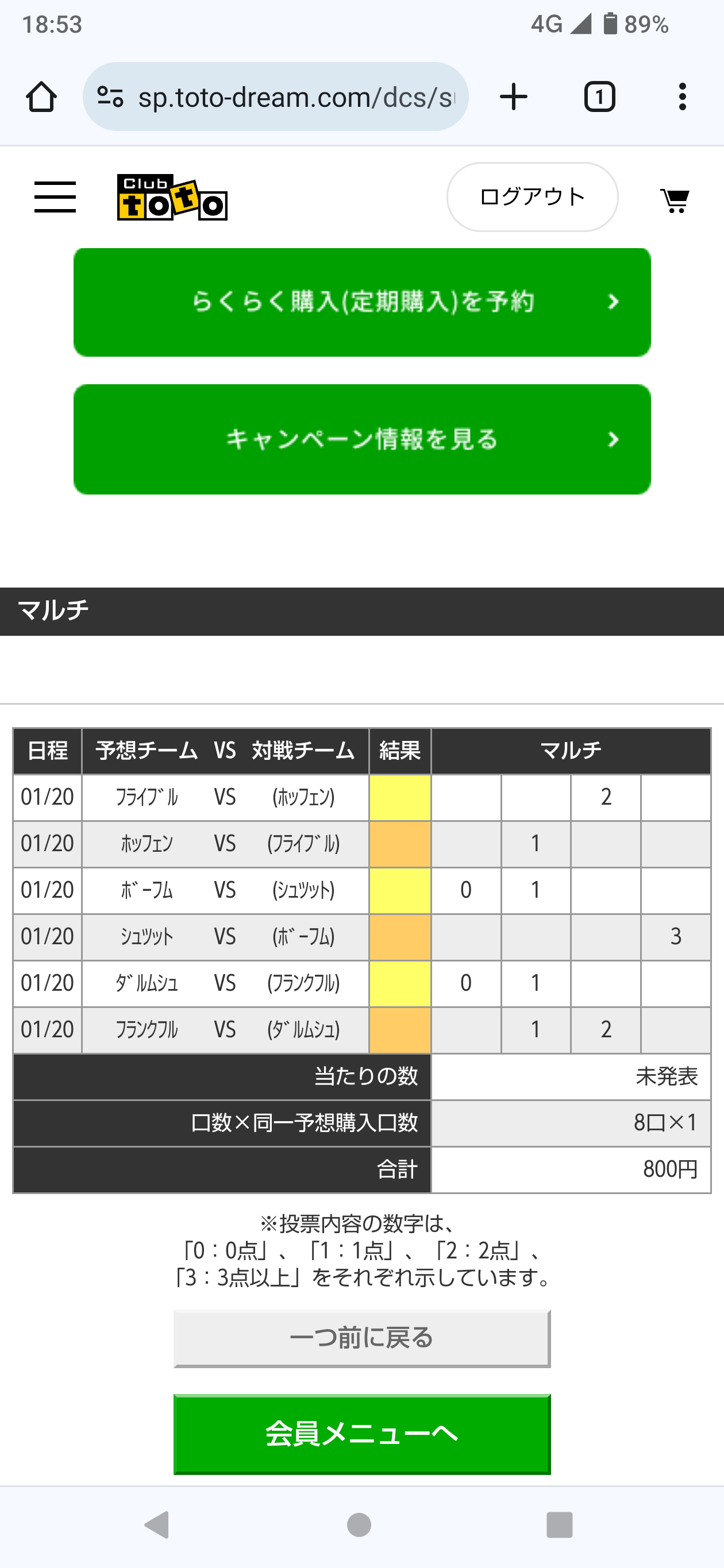The image size is (724, 1568).
Task: Open the browser home page
Action: (x=41, y=97)
